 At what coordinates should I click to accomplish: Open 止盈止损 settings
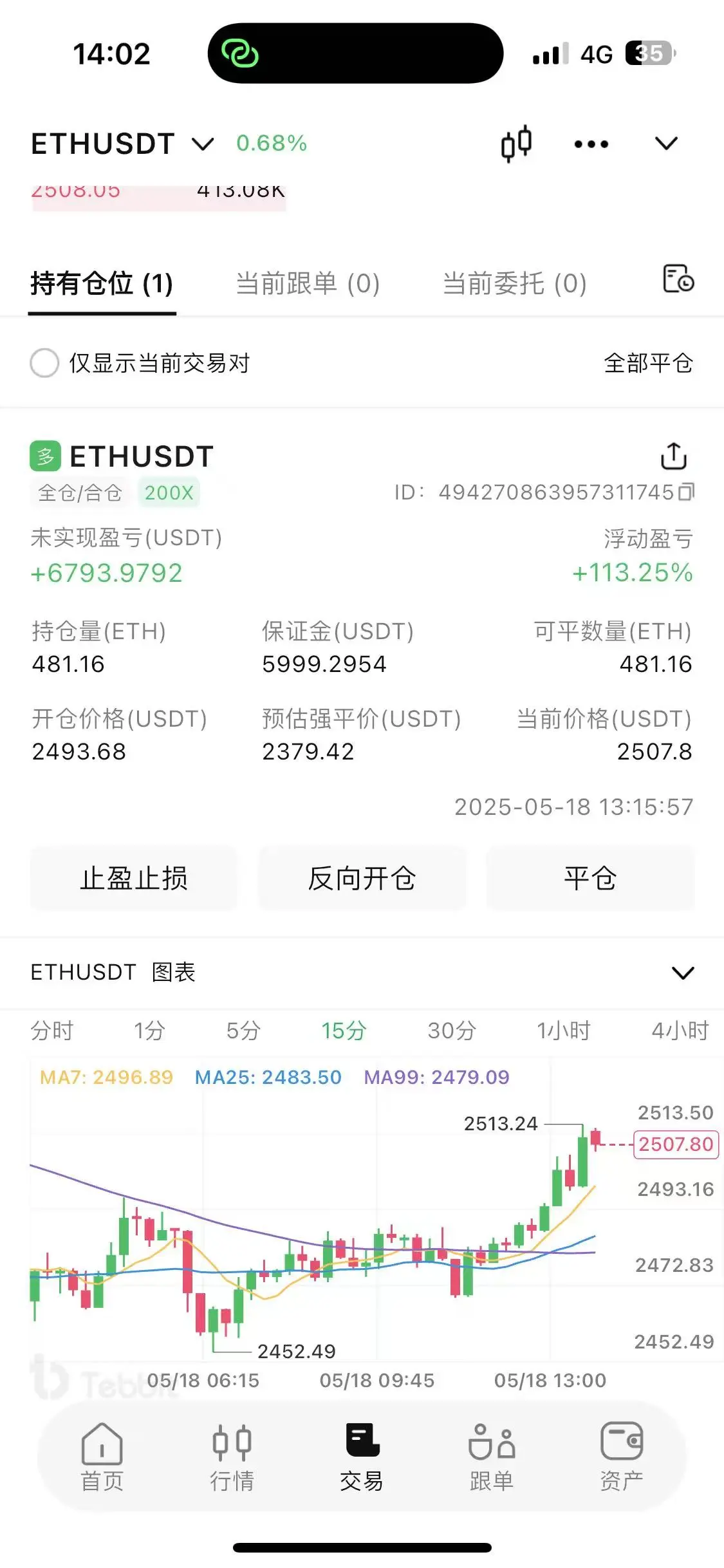pyautogui.click(x=134, y=879)
